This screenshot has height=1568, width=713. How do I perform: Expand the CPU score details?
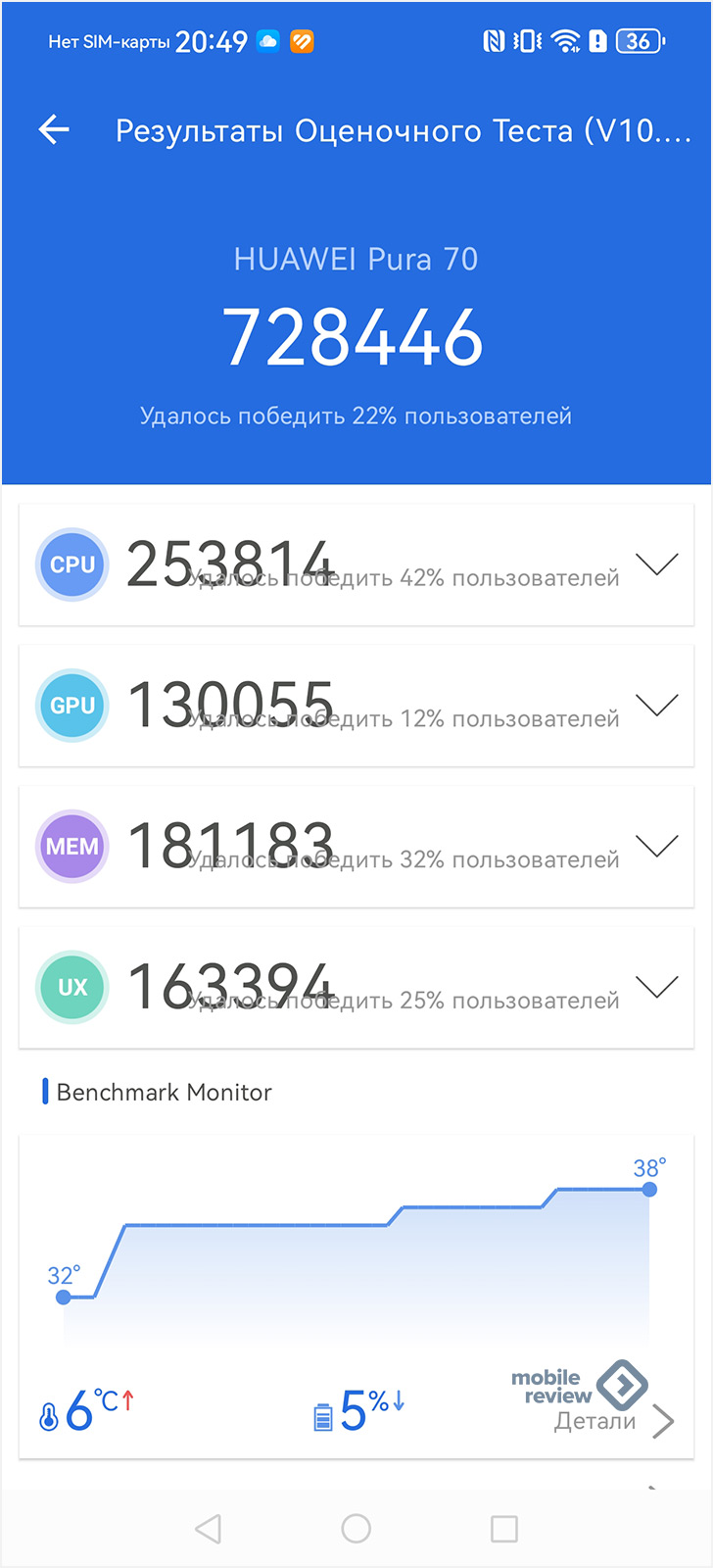(656, 563)
